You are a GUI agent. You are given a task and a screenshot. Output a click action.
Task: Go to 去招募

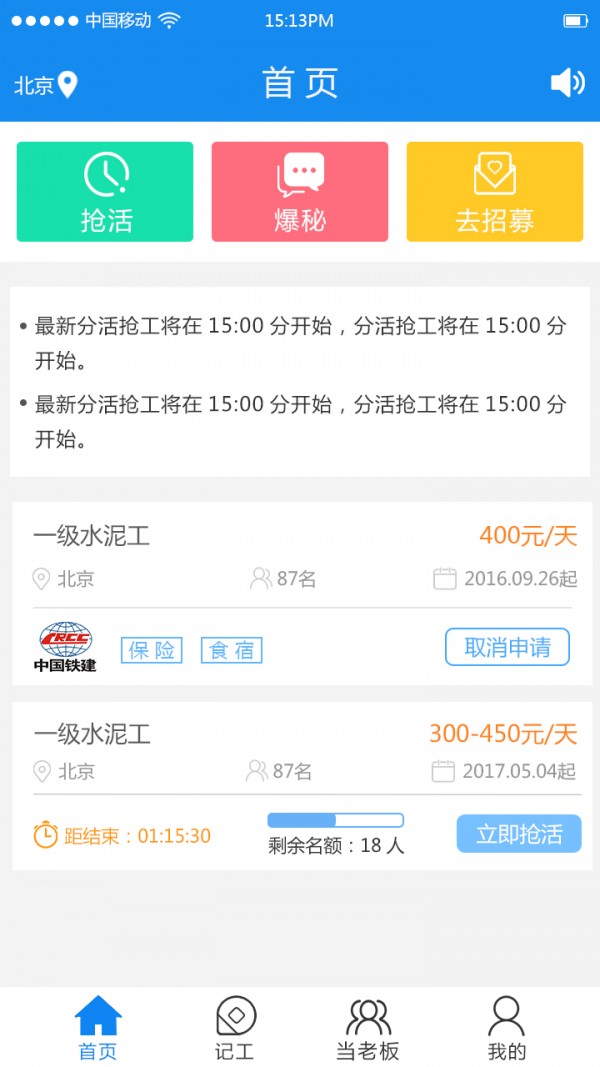[494, 192]
